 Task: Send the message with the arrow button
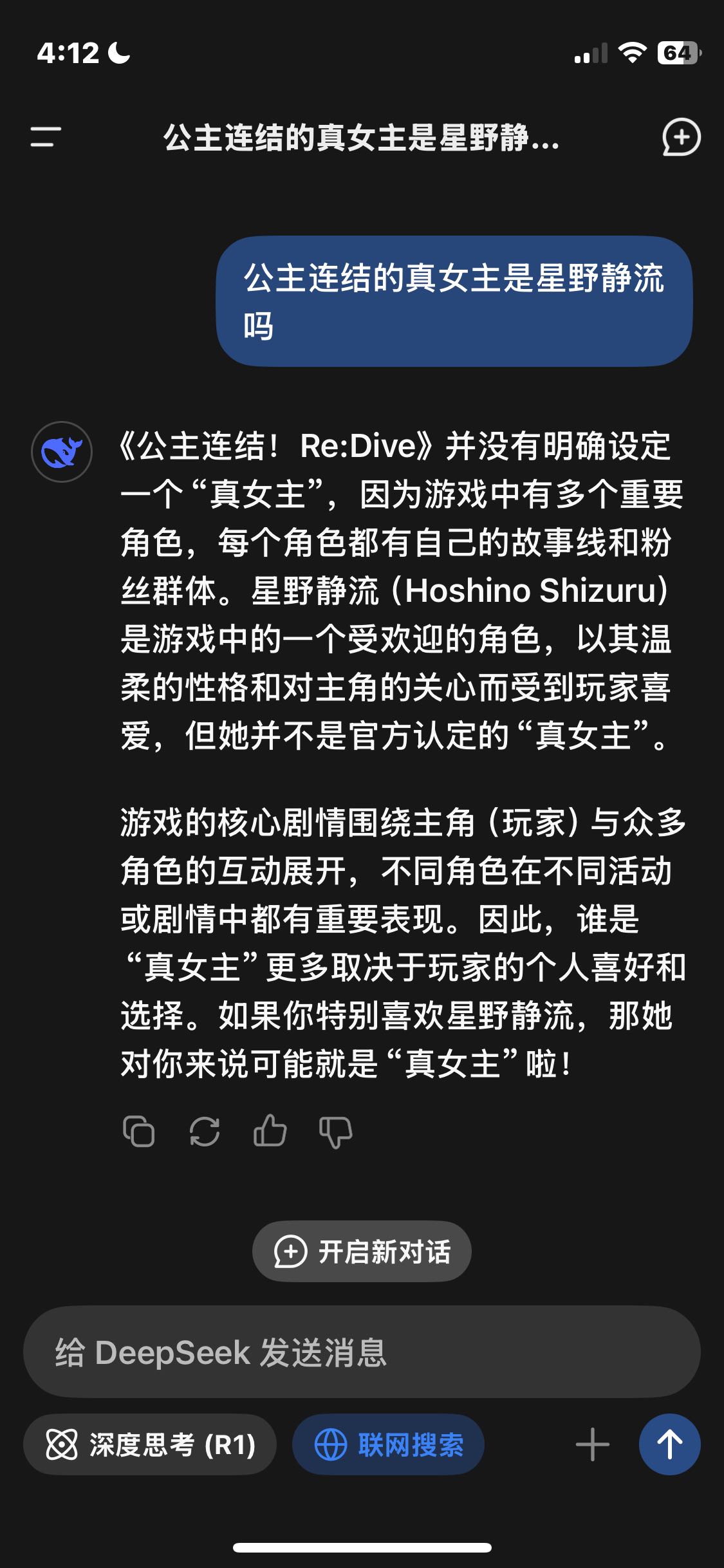click(x=669, y=1444)
